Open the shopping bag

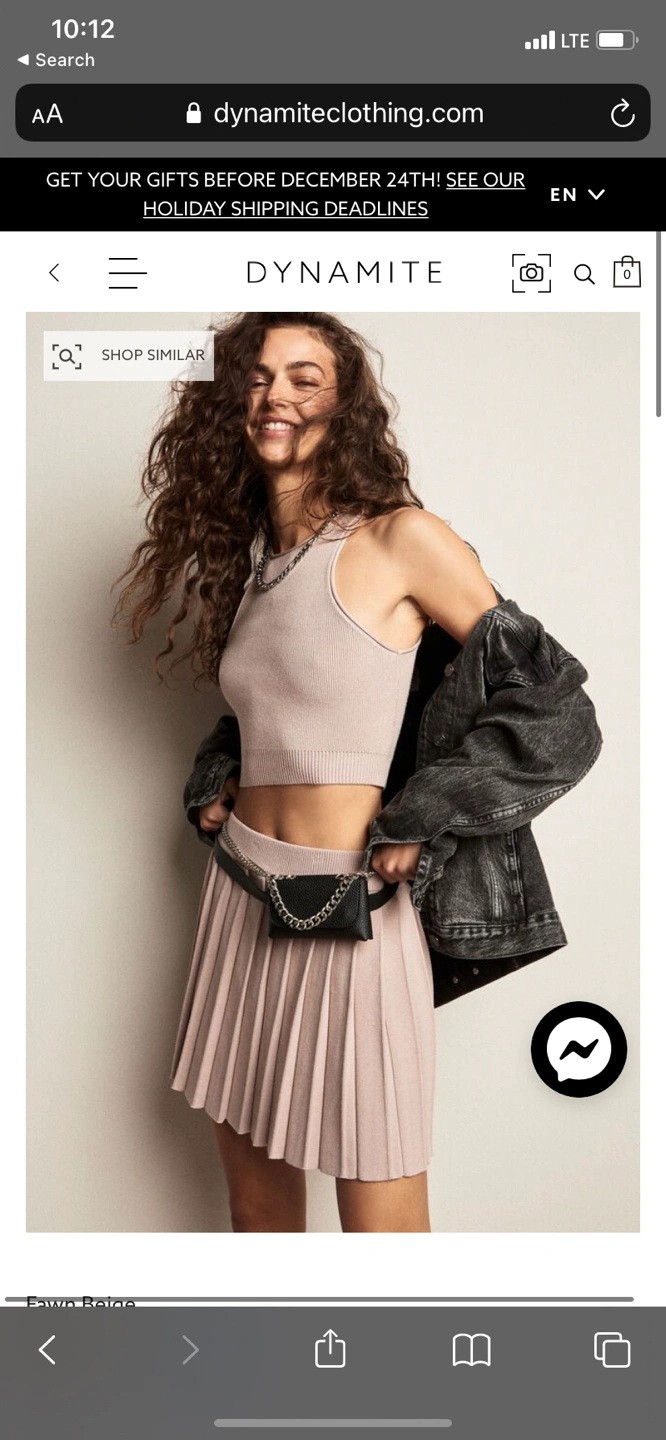click(x=627, y=272)
